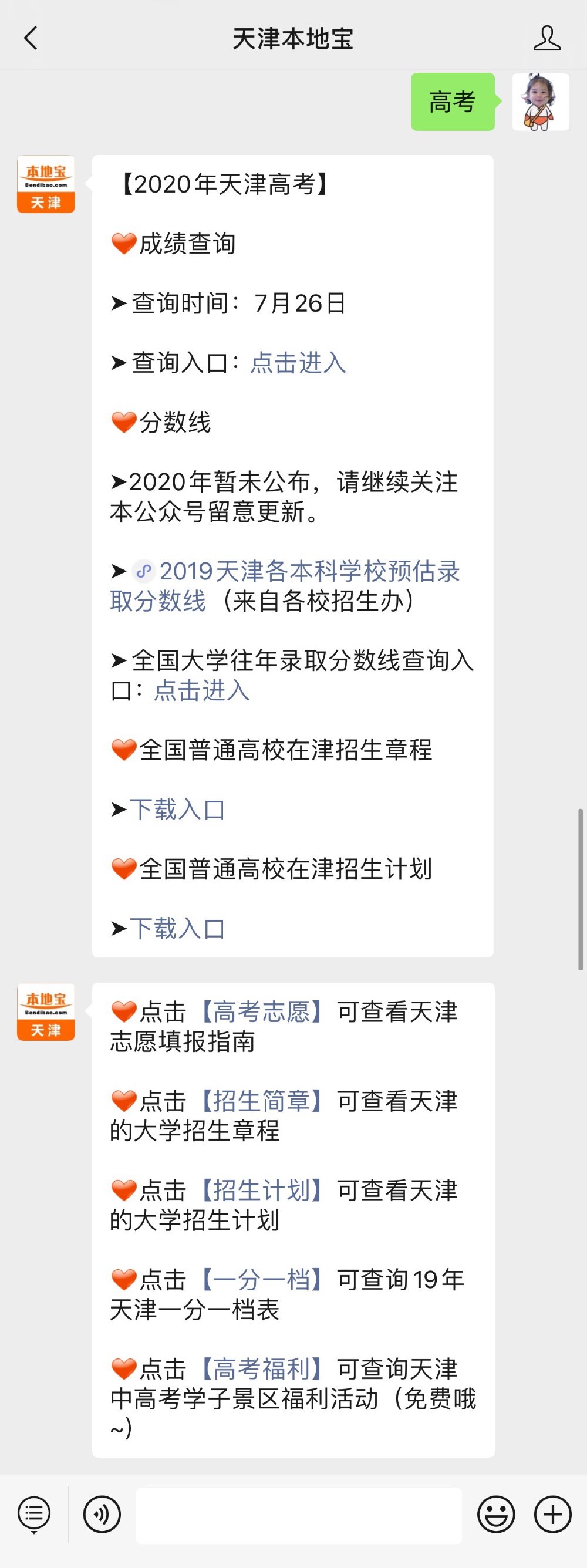
Task: Open 点击进入 link for 查询入口
Action: click(x=298, y=363)
